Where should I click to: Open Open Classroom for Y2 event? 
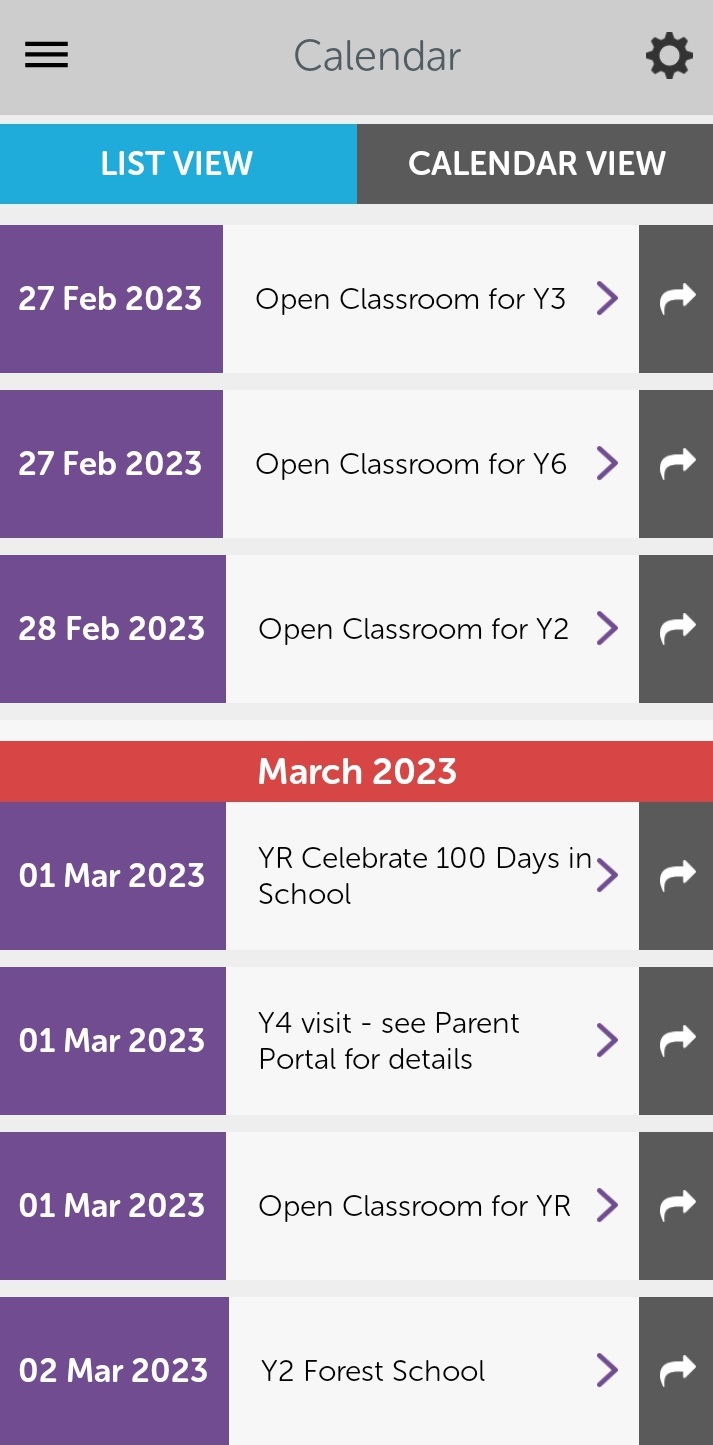[432, 629]
